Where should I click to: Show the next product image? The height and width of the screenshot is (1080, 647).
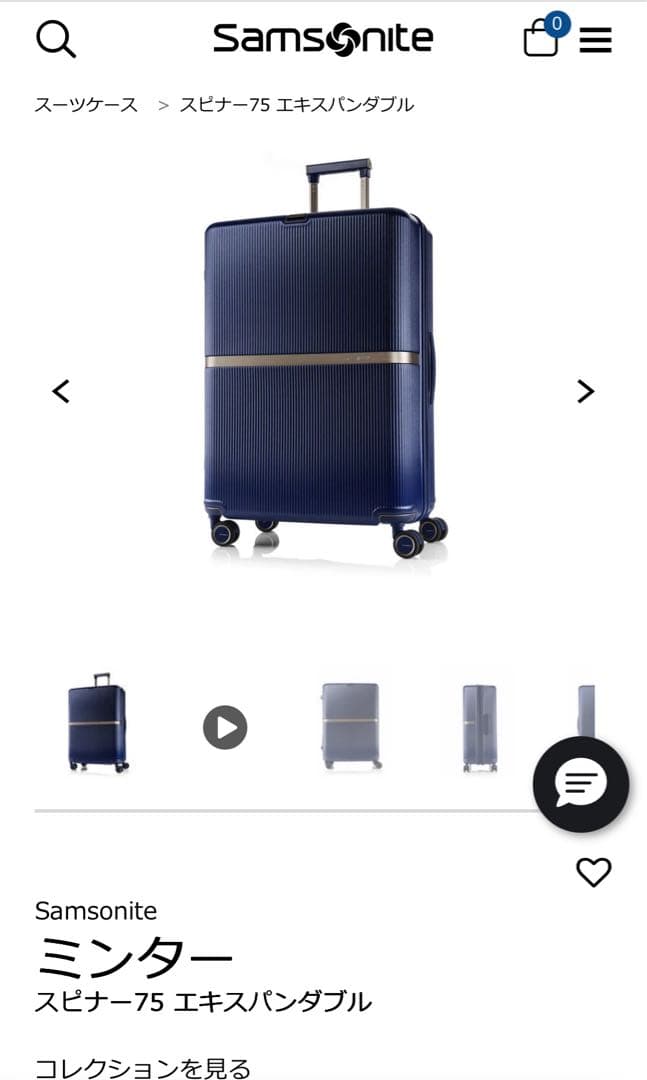coord(586,391)
